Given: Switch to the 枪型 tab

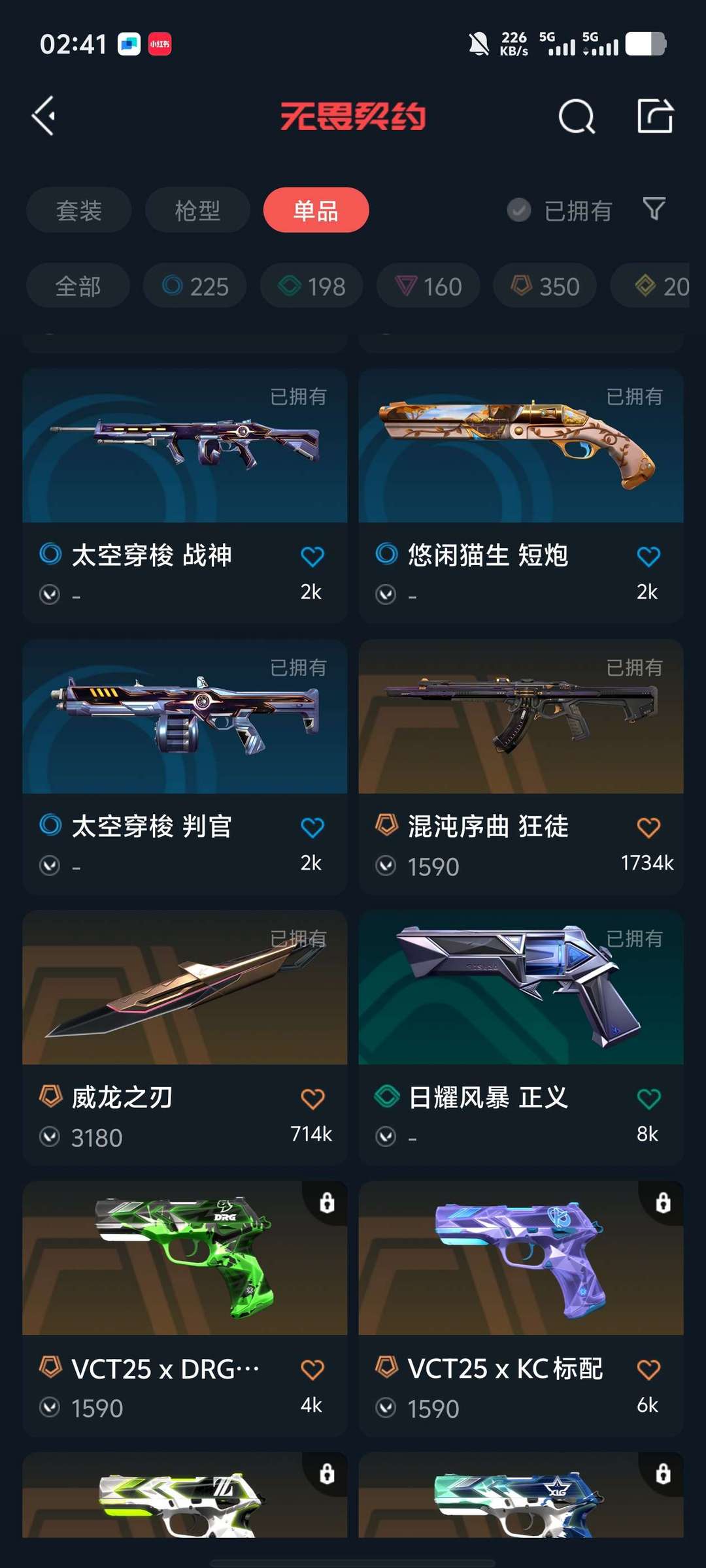Looking at the screenshot, I should coord(197,210).
